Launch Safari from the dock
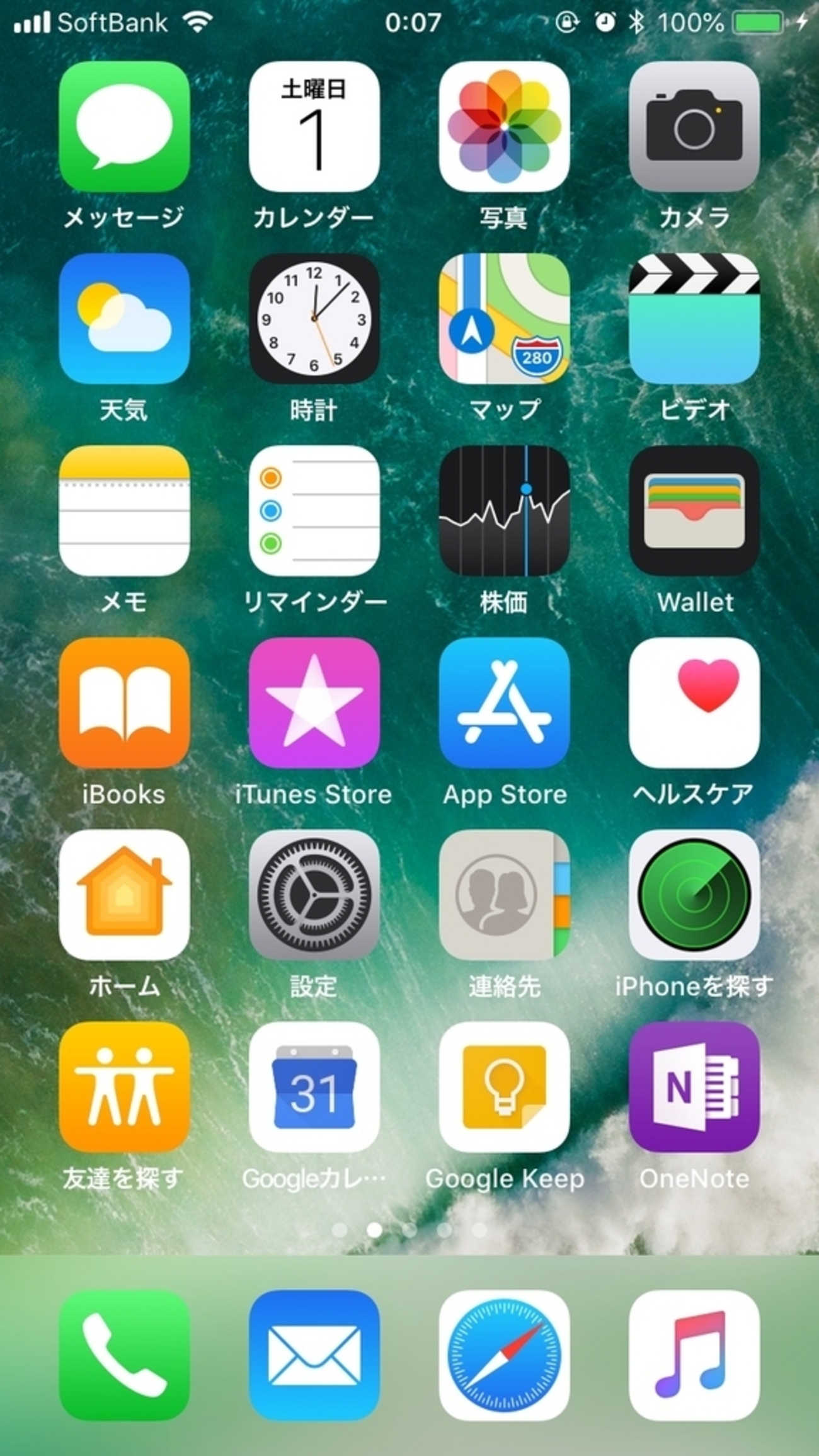Screen dimensions: 819x1456 [504, 1356]
